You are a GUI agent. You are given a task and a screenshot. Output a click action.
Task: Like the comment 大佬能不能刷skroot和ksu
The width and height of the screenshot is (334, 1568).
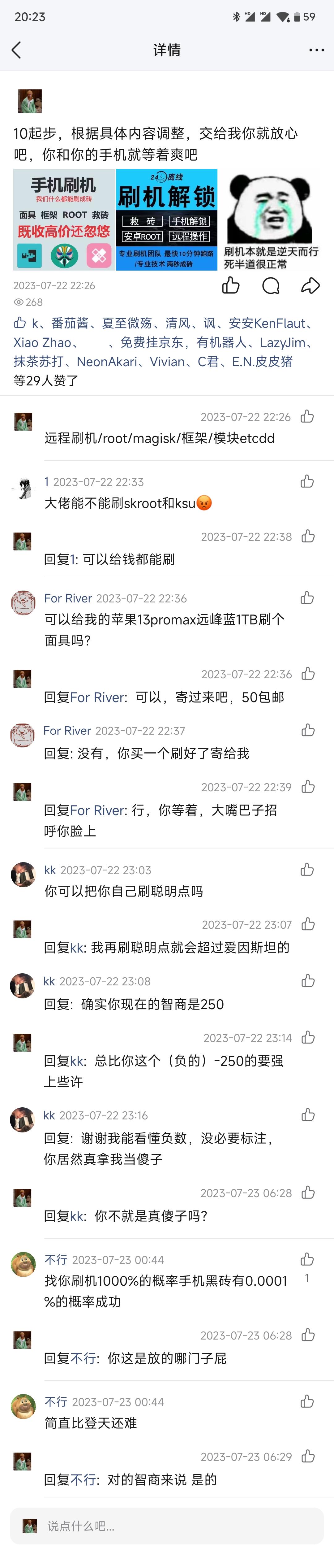[307, 481]
